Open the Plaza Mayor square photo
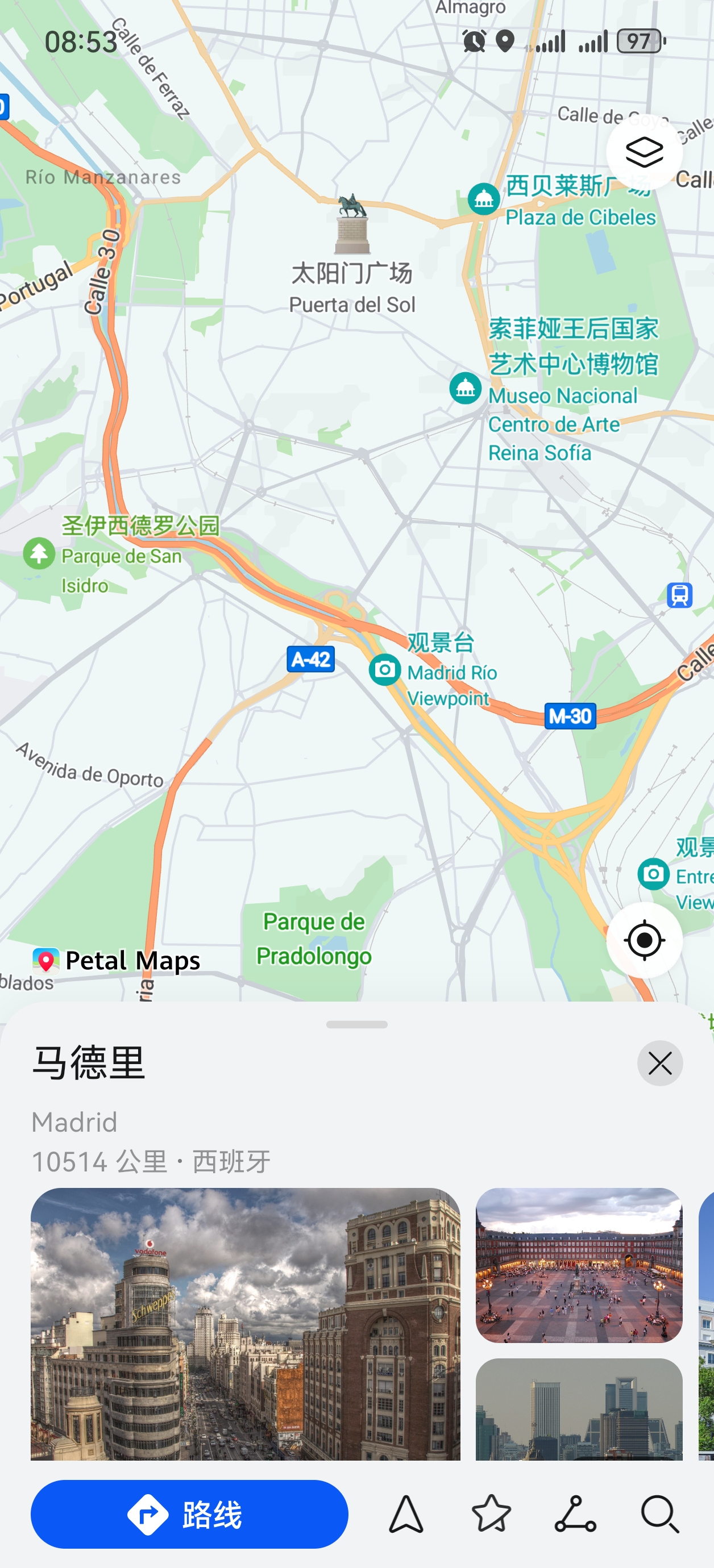714x1568 pixels. tap(579, 1265)
